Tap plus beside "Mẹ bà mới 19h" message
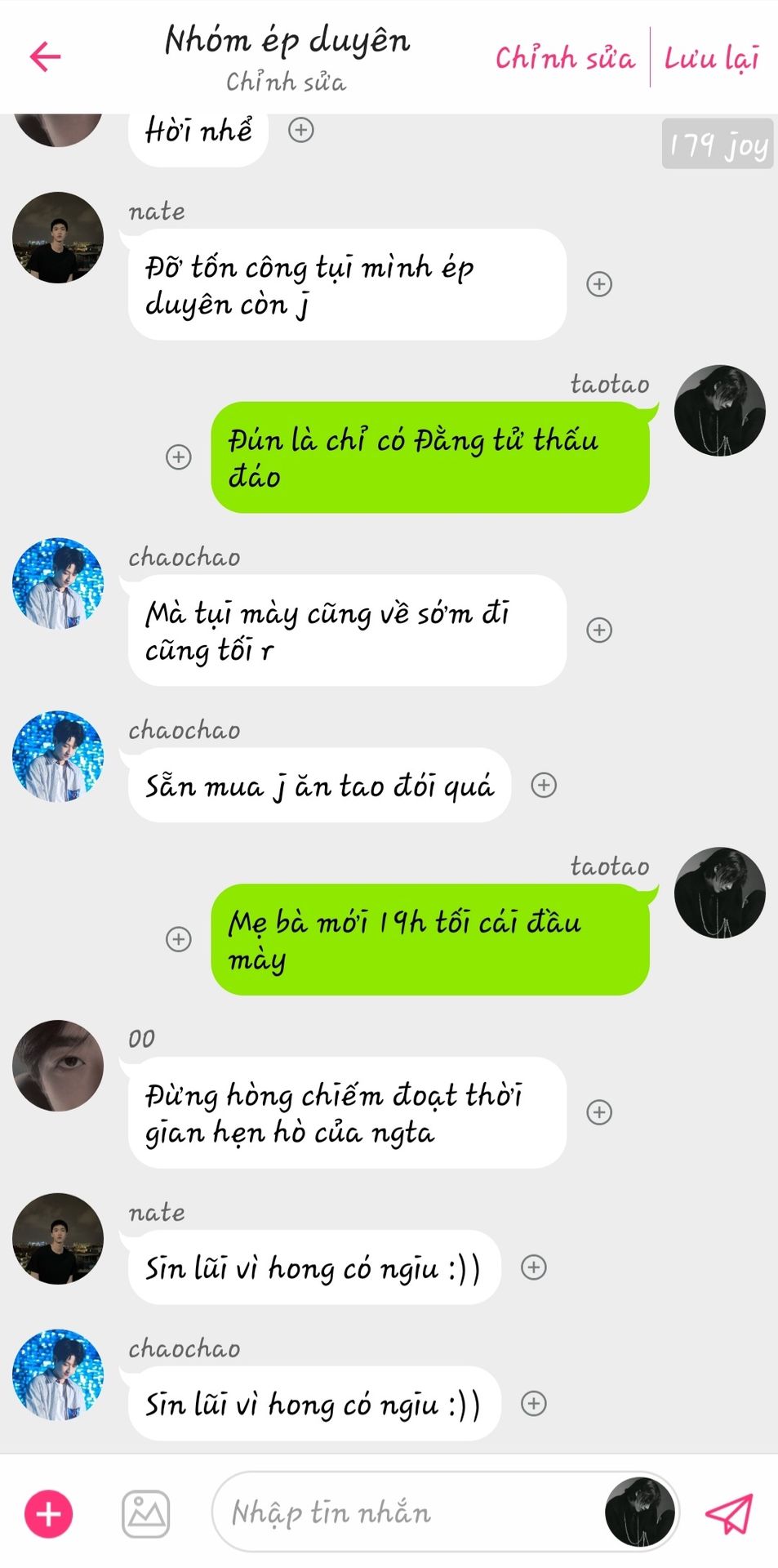Image resolution: width=778 pixels, height=1568 pixels. click(x=179, y=939)
